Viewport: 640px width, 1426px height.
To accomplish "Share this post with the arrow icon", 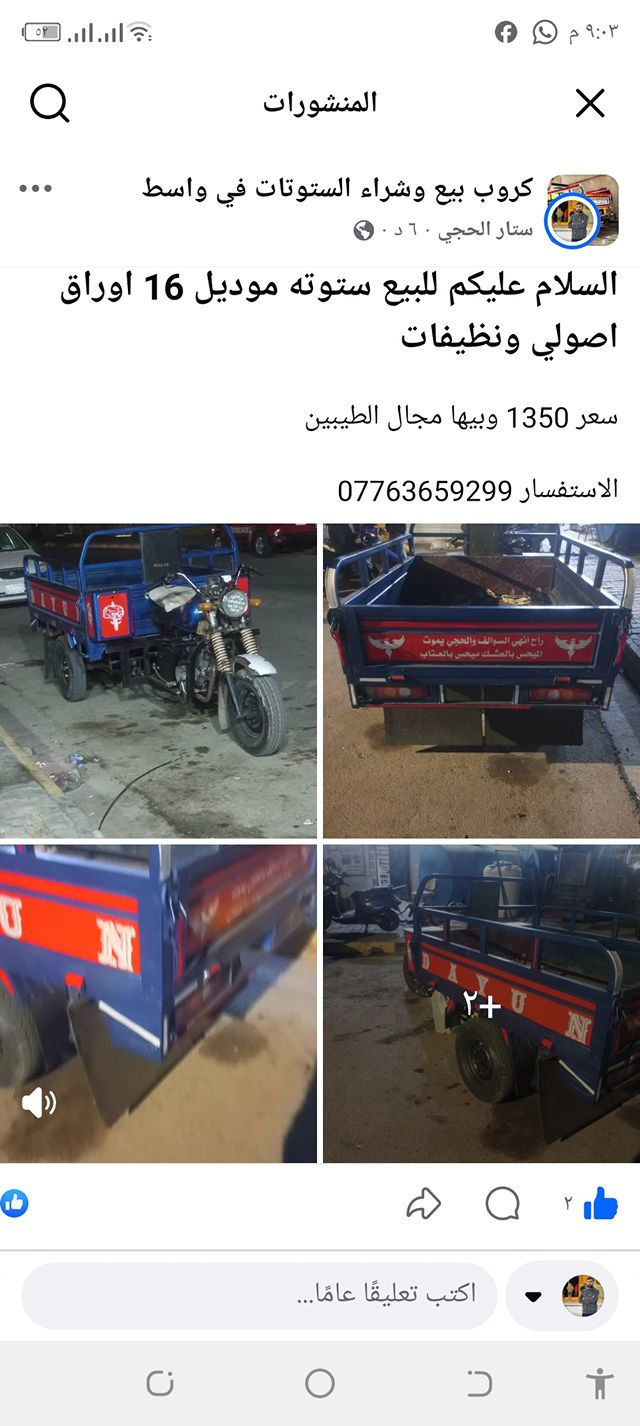I will [424, 1205].
